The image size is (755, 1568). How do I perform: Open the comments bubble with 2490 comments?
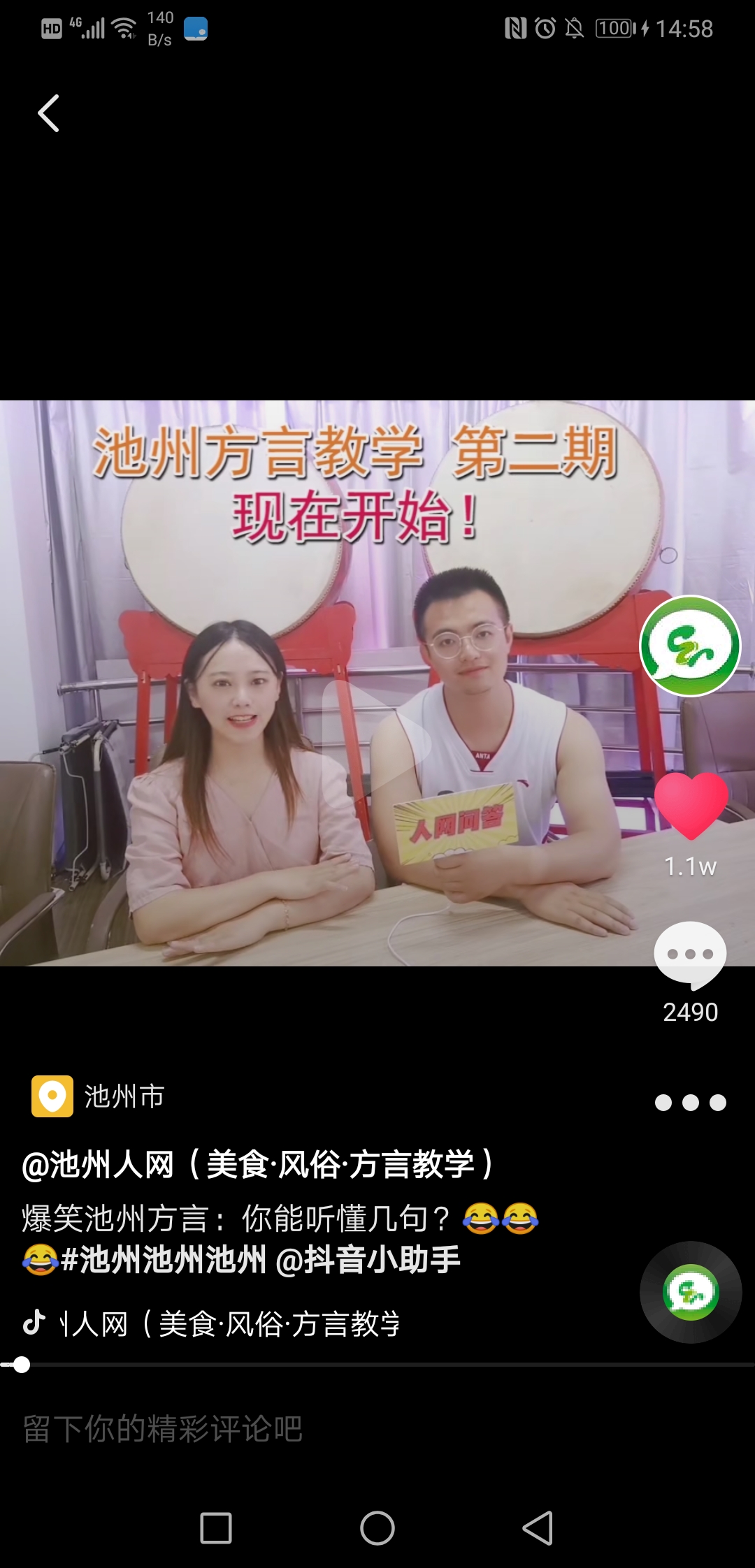pyautogui.click(x=690, y=954)
